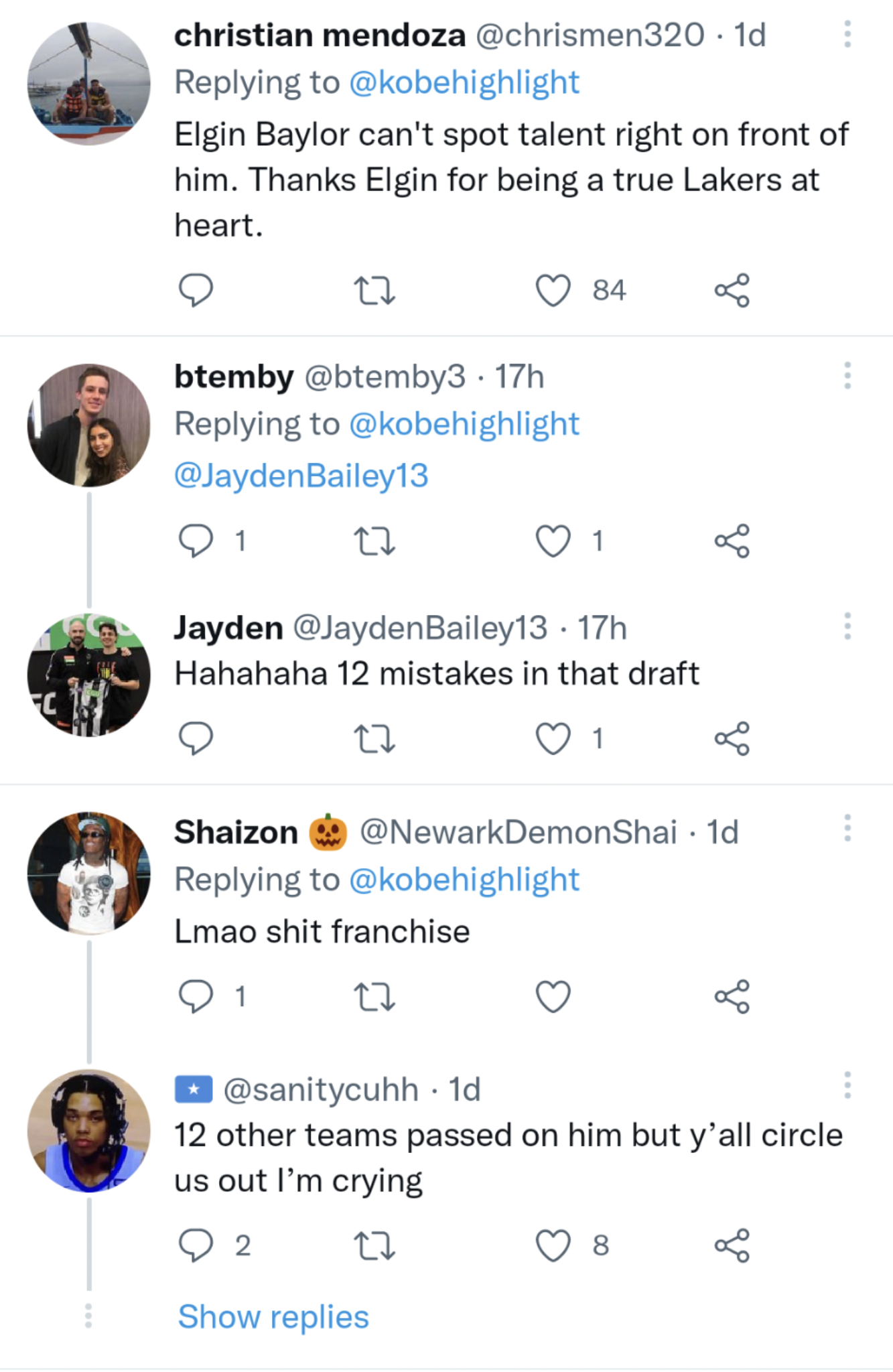The width and height of the screenshot is (893, 1372).
Task: Share christian mendoza's tweet
Action: [732, 291]
